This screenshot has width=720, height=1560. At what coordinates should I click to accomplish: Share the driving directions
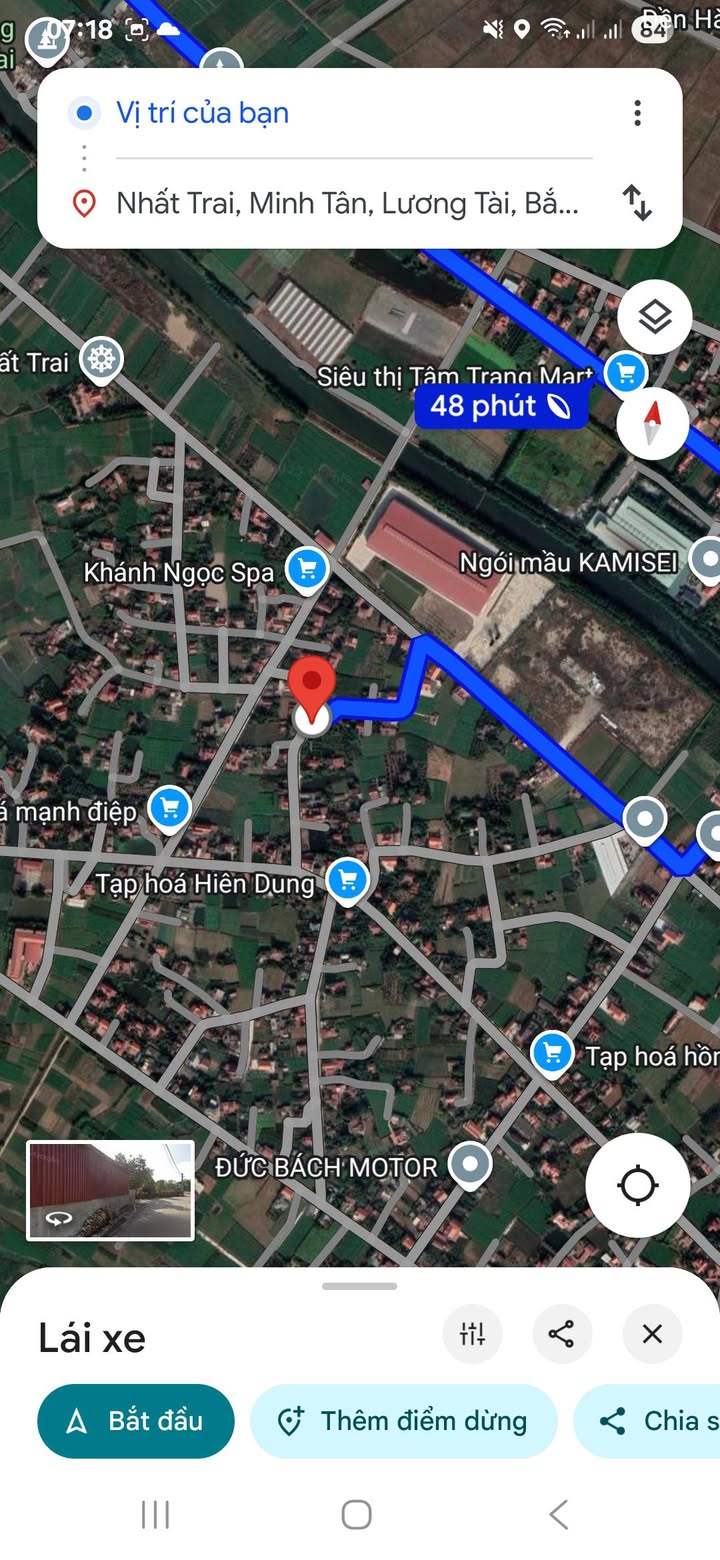point(561,1333)
